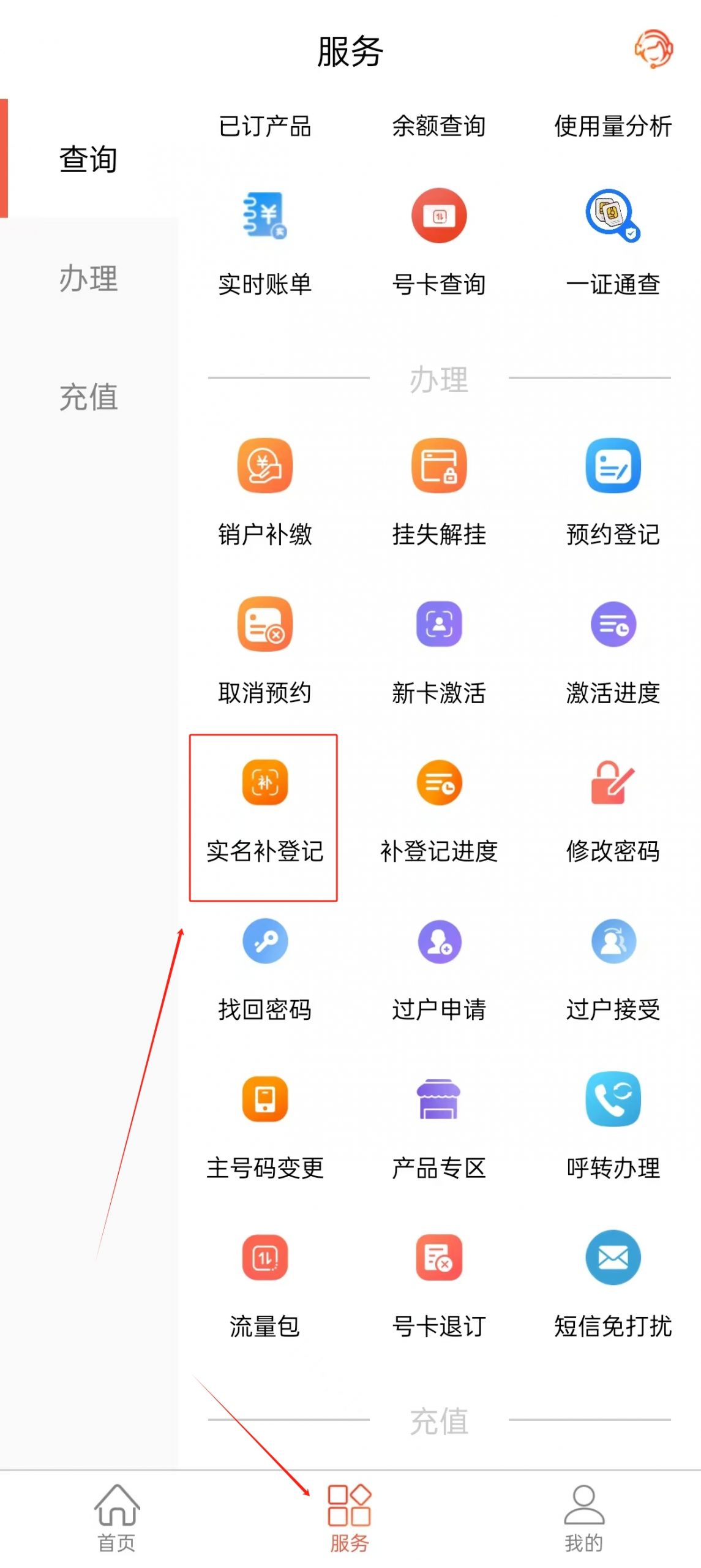Open 实名补登记
The image size is (701, 1568).
pos(264,809)
